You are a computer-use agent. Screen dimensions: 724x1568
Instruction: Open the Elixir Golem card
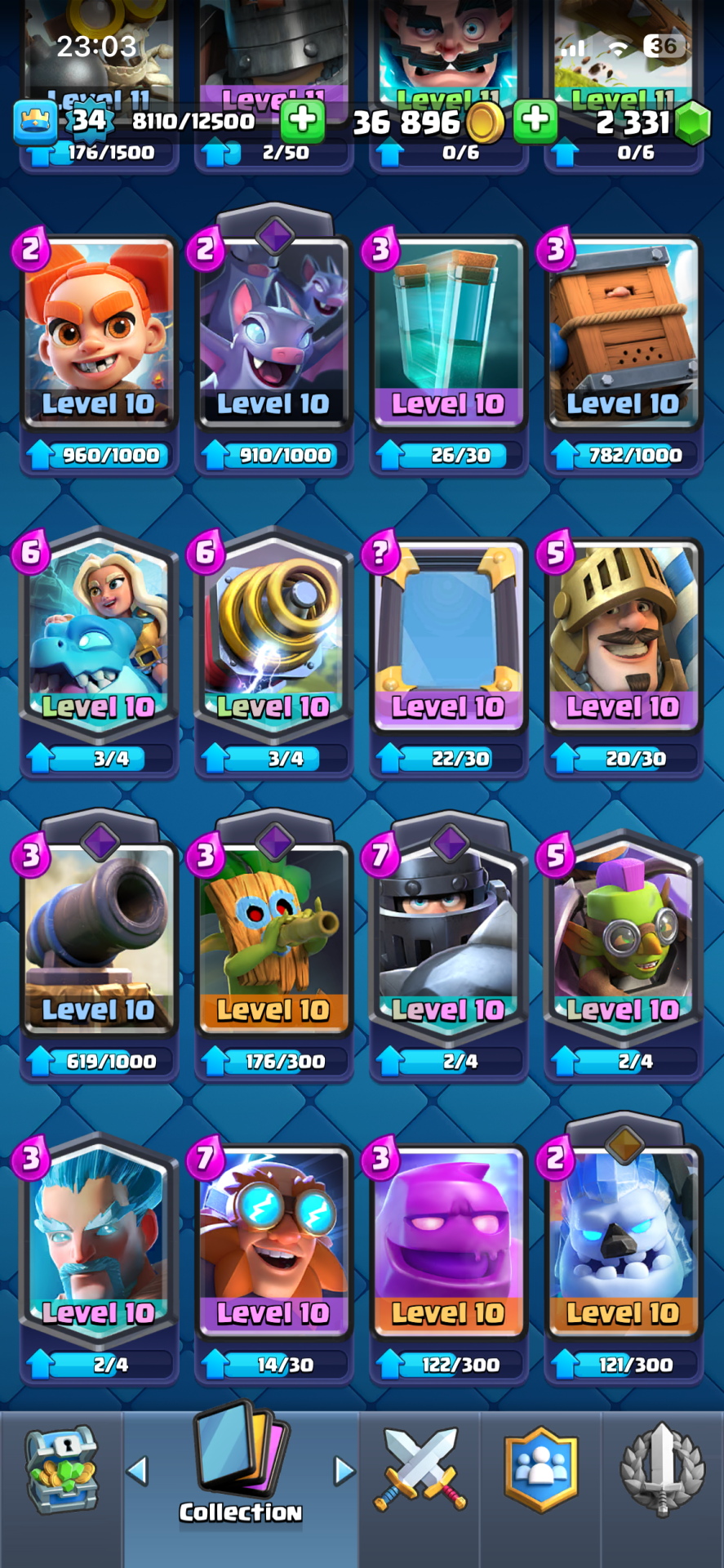[447, 1241]
